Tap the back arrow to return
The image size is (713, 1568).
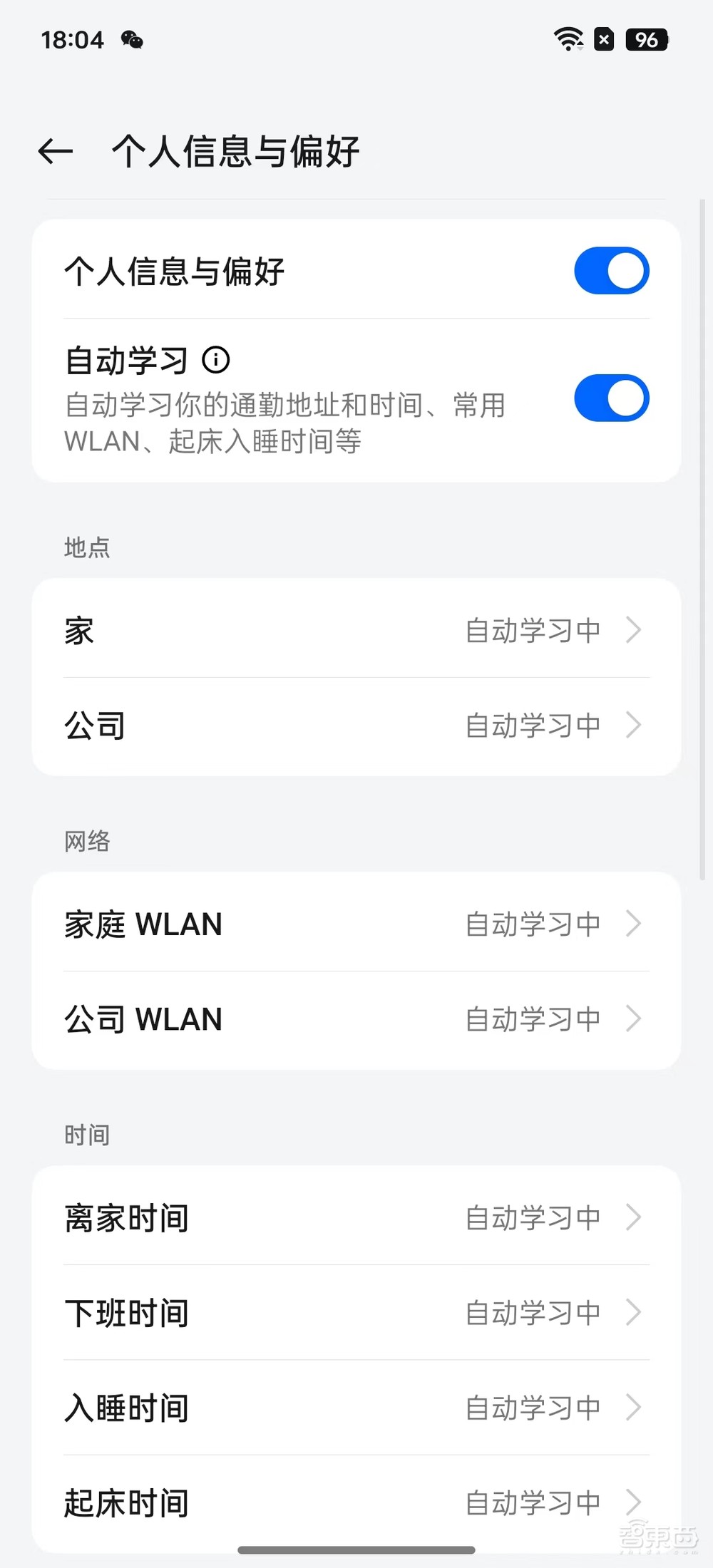(x=56, y=151)
